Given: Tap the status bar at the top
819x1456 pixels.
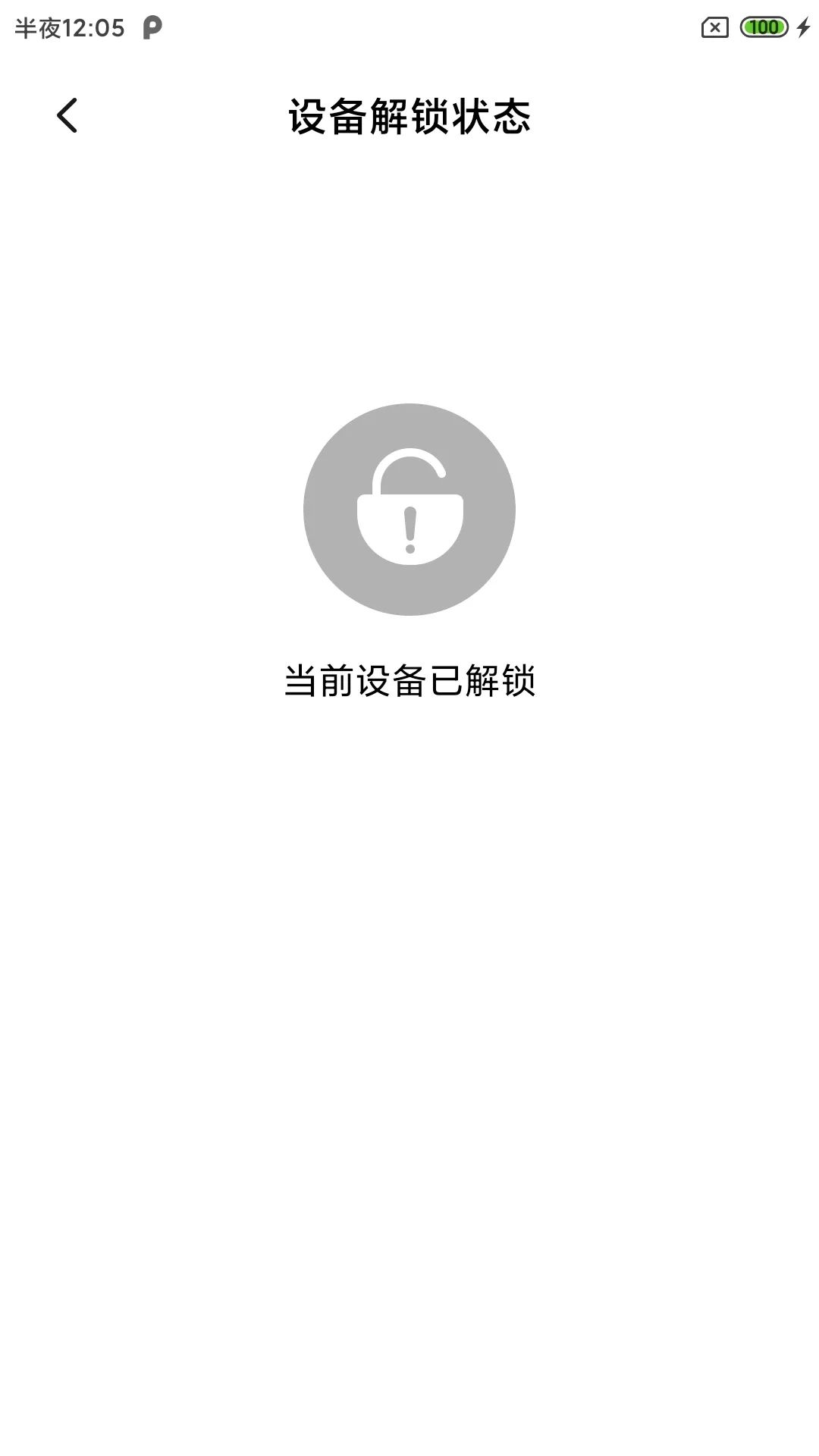Looking at the screenshot, I should pos(409,27).
